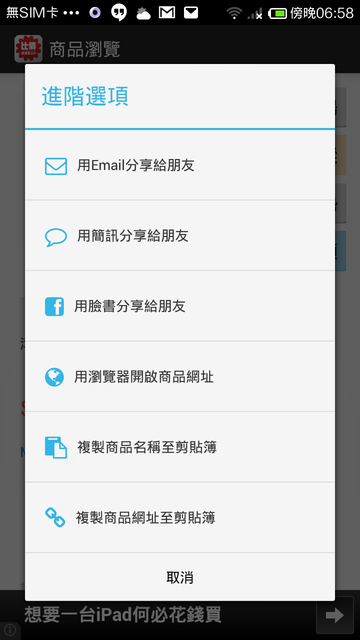This screenshot has width=360, height=640.
Task: Share via 用臉書分享給朋友
Action: 180,306
